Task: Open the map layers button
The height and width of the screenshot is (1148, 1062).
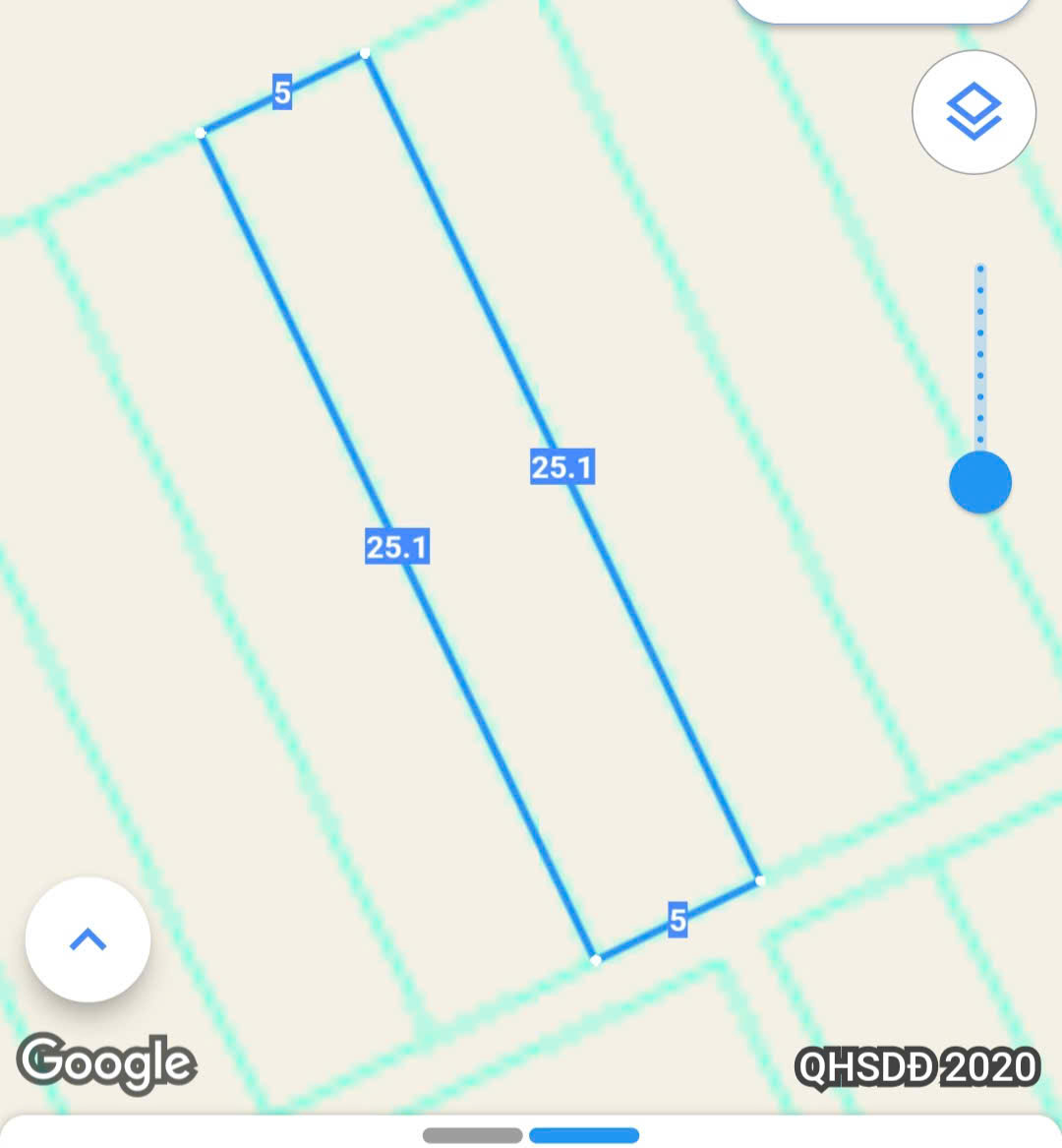Action: (973, 112)
